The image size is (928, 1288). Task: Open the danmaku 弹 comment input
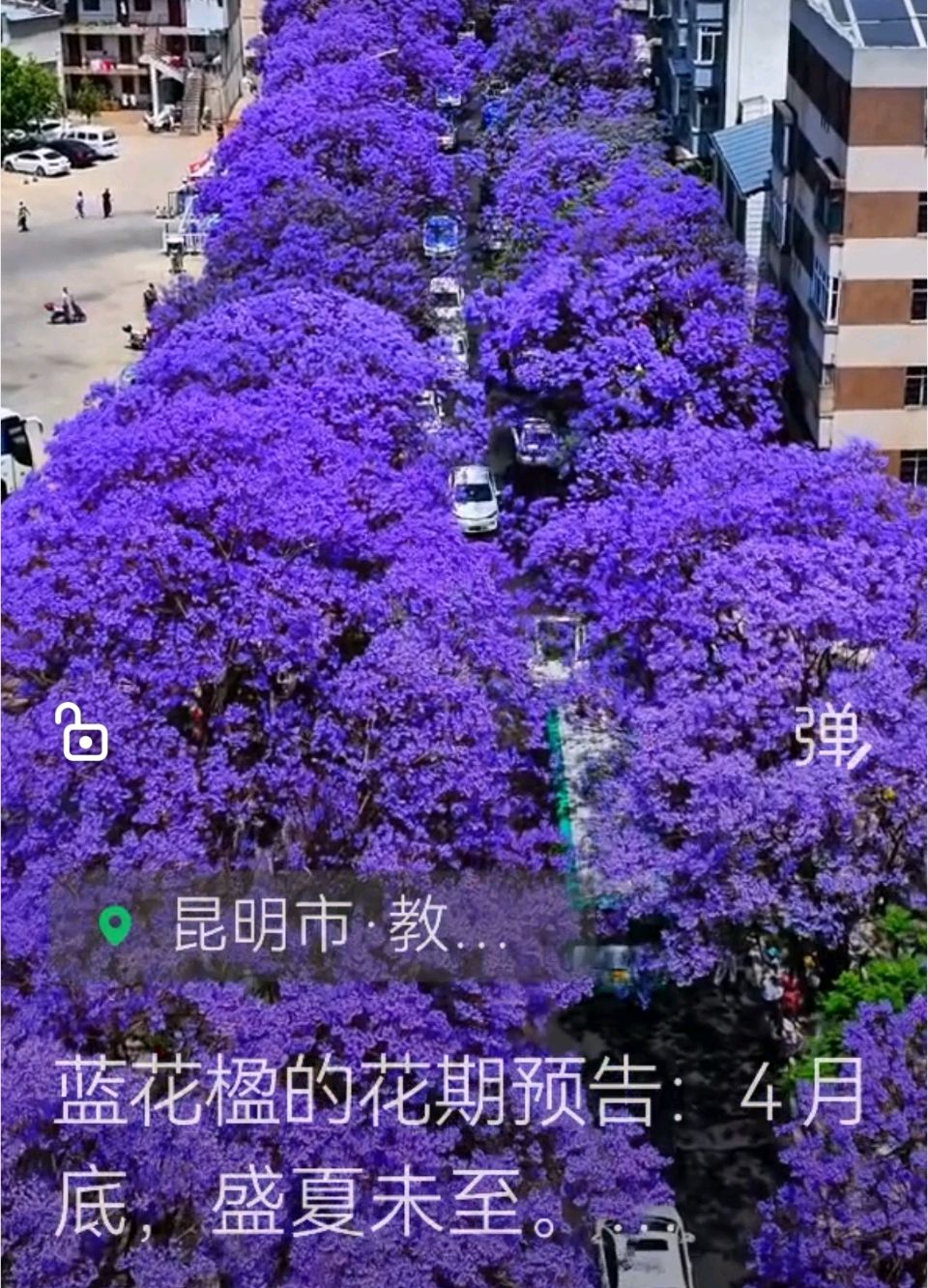click(x=830, y=736)
